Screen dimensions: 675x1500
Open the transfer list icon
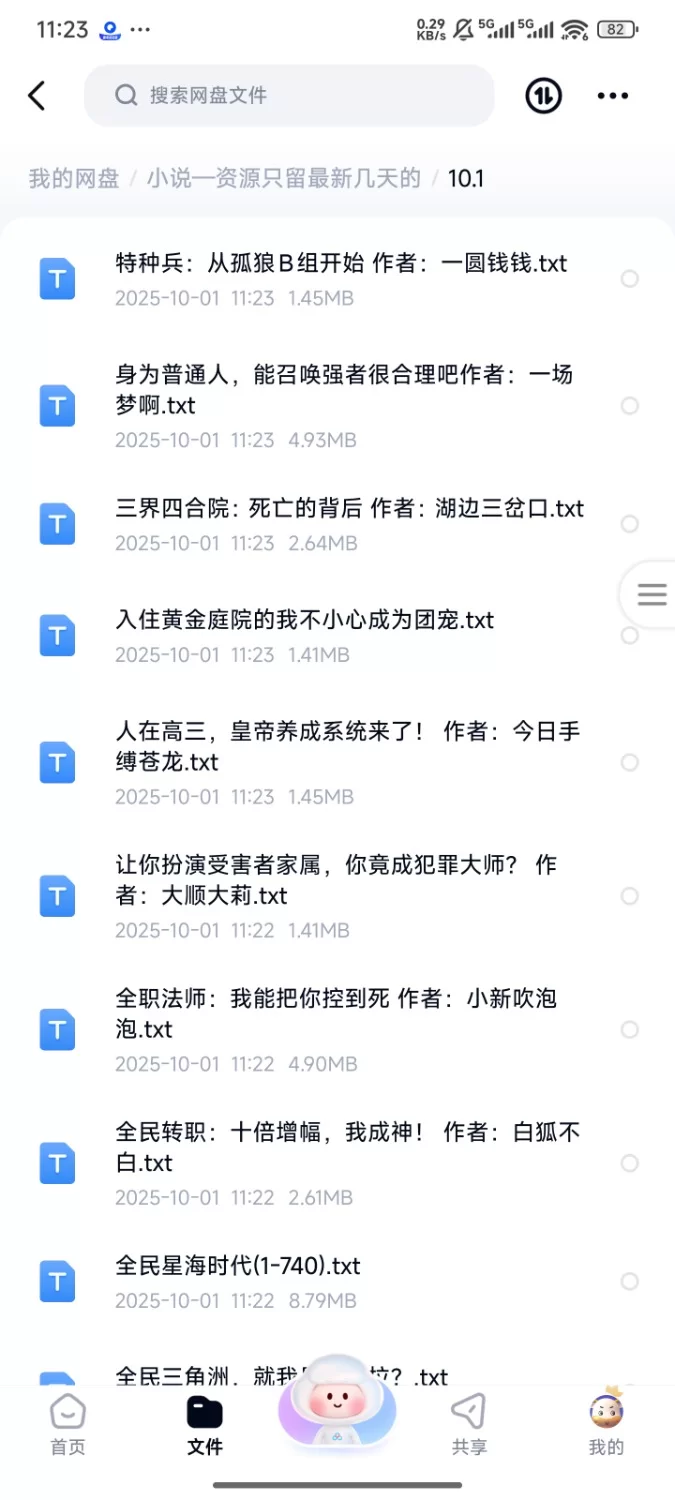tap(543, 96)
